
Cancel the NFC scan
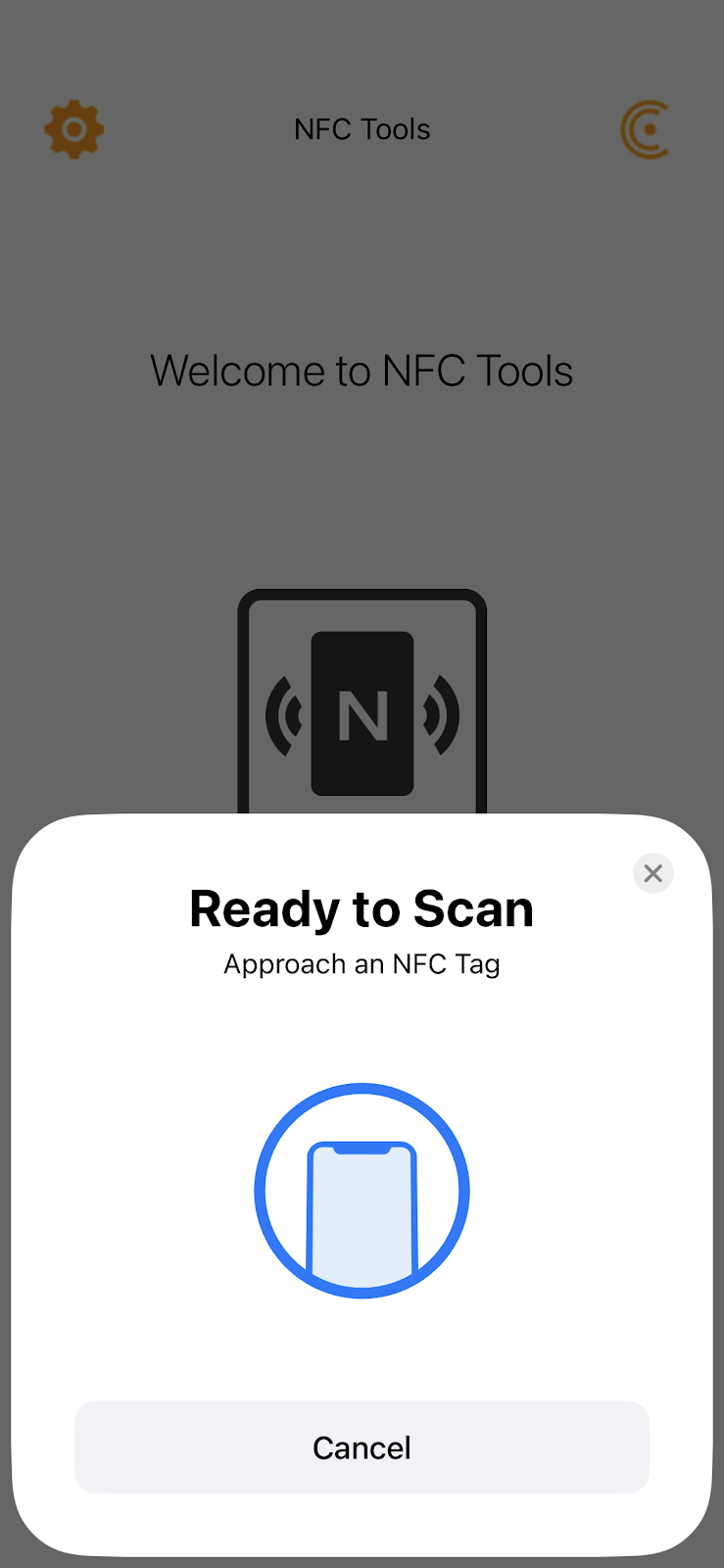click(362, 1447)
